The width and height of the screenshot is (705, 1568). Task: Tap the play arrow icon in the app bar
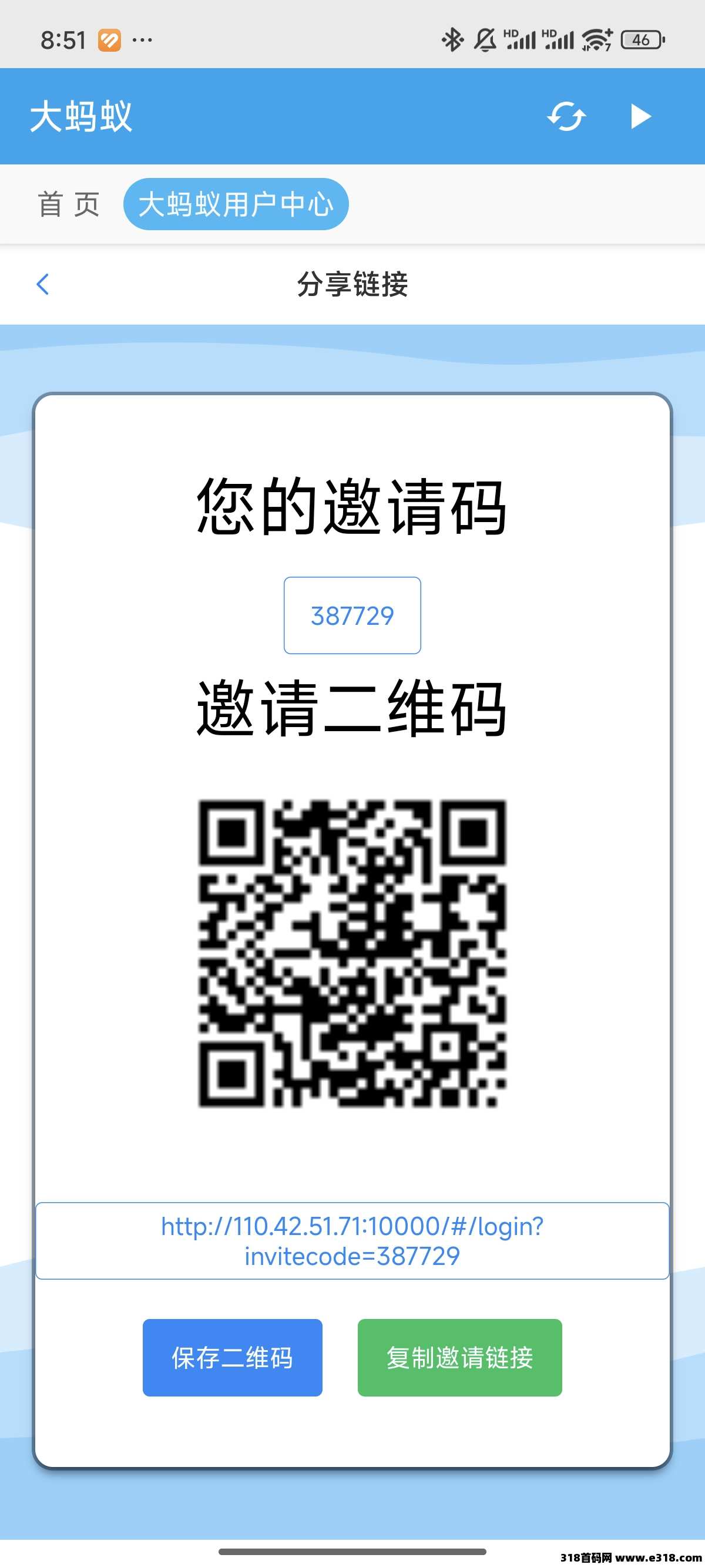click(x=640, y=116)
